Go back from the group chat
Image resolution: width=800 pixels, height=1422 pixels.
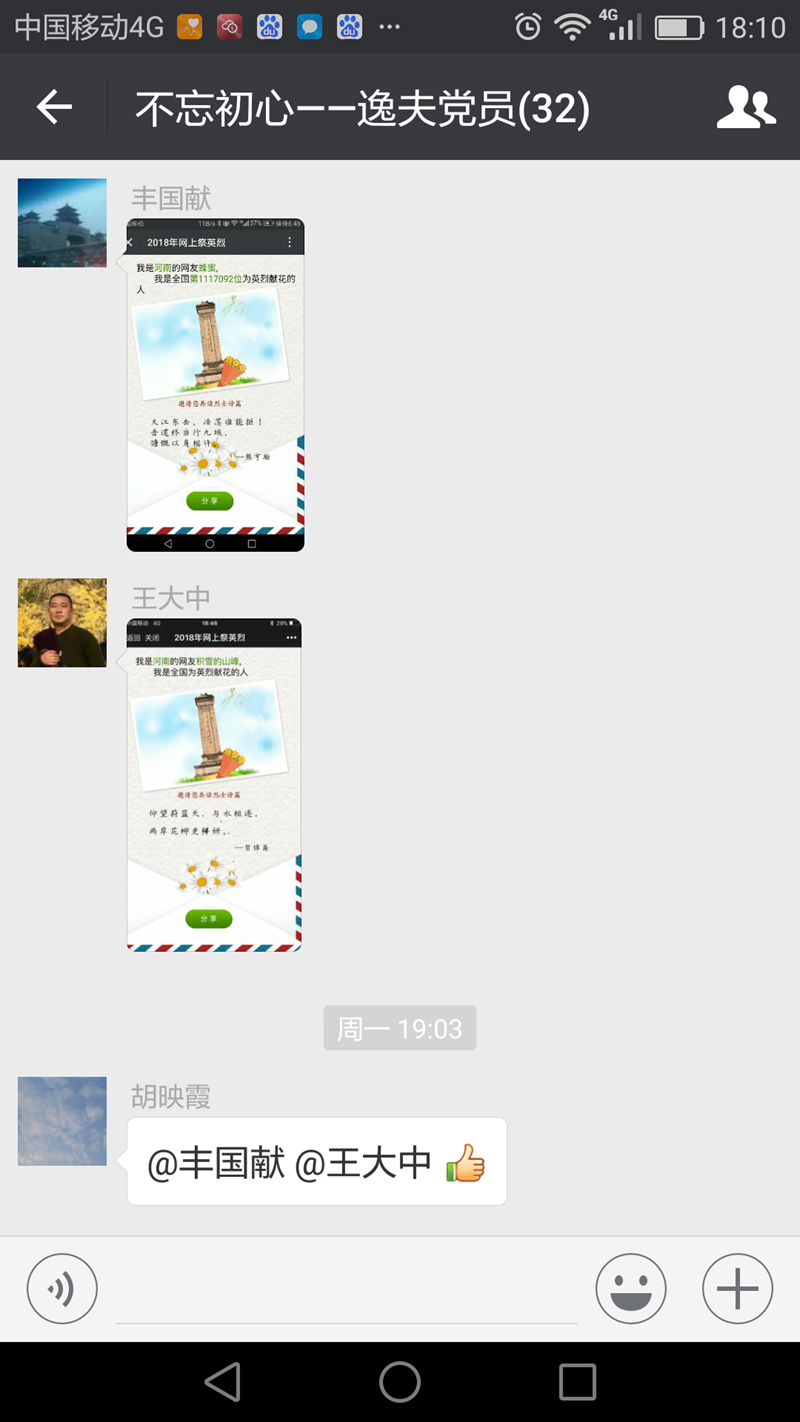pyautogui.click(x=54, y=107)
